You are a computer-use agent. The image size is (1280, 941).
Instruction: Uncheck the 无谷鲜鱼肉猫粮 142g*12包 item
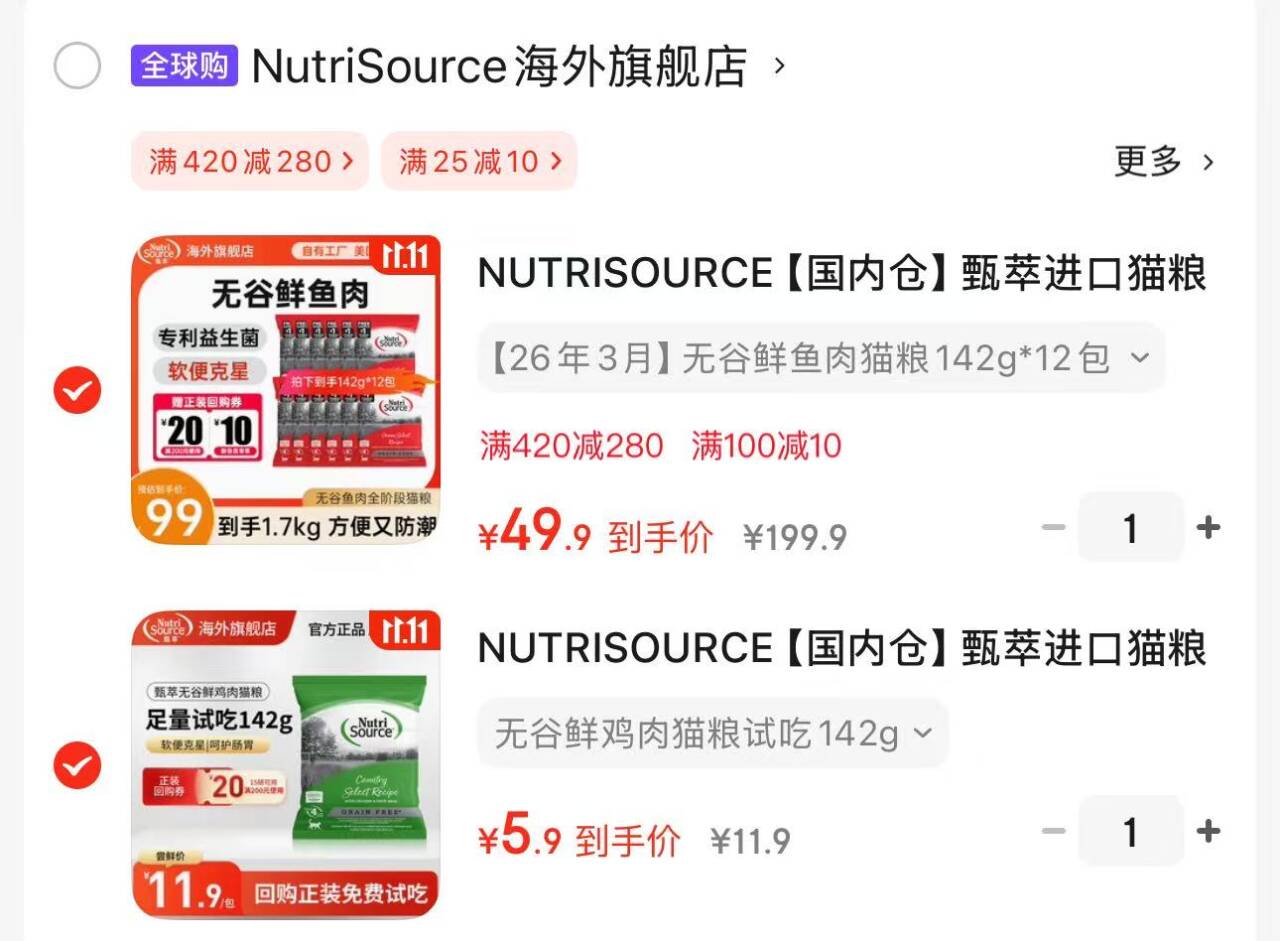coord(77,390)
